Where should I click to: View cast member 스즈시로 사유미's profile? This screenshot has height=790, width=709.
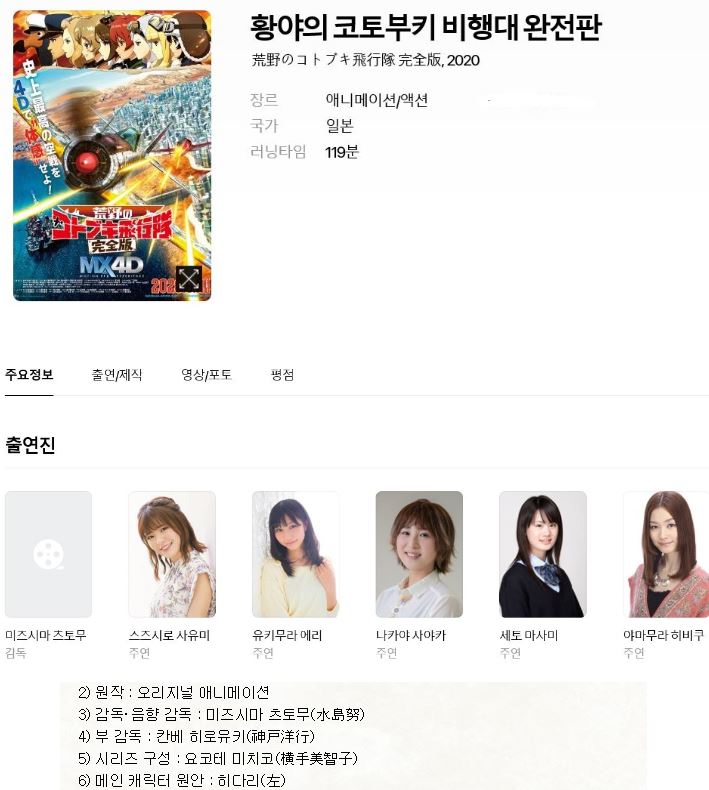point(171,554)
